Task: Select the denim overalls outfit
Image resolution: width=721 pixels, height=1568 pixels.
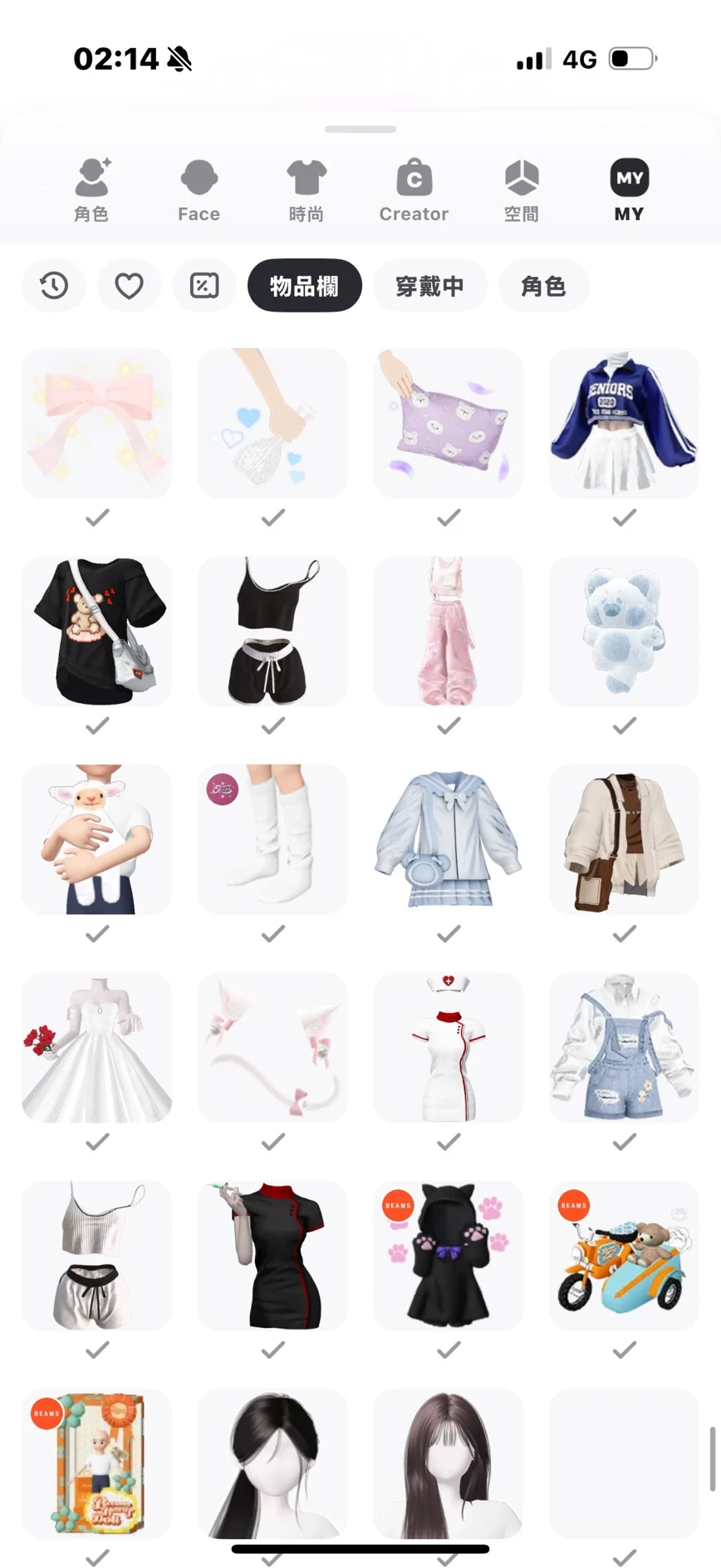Action: (x=624, y=1048)
